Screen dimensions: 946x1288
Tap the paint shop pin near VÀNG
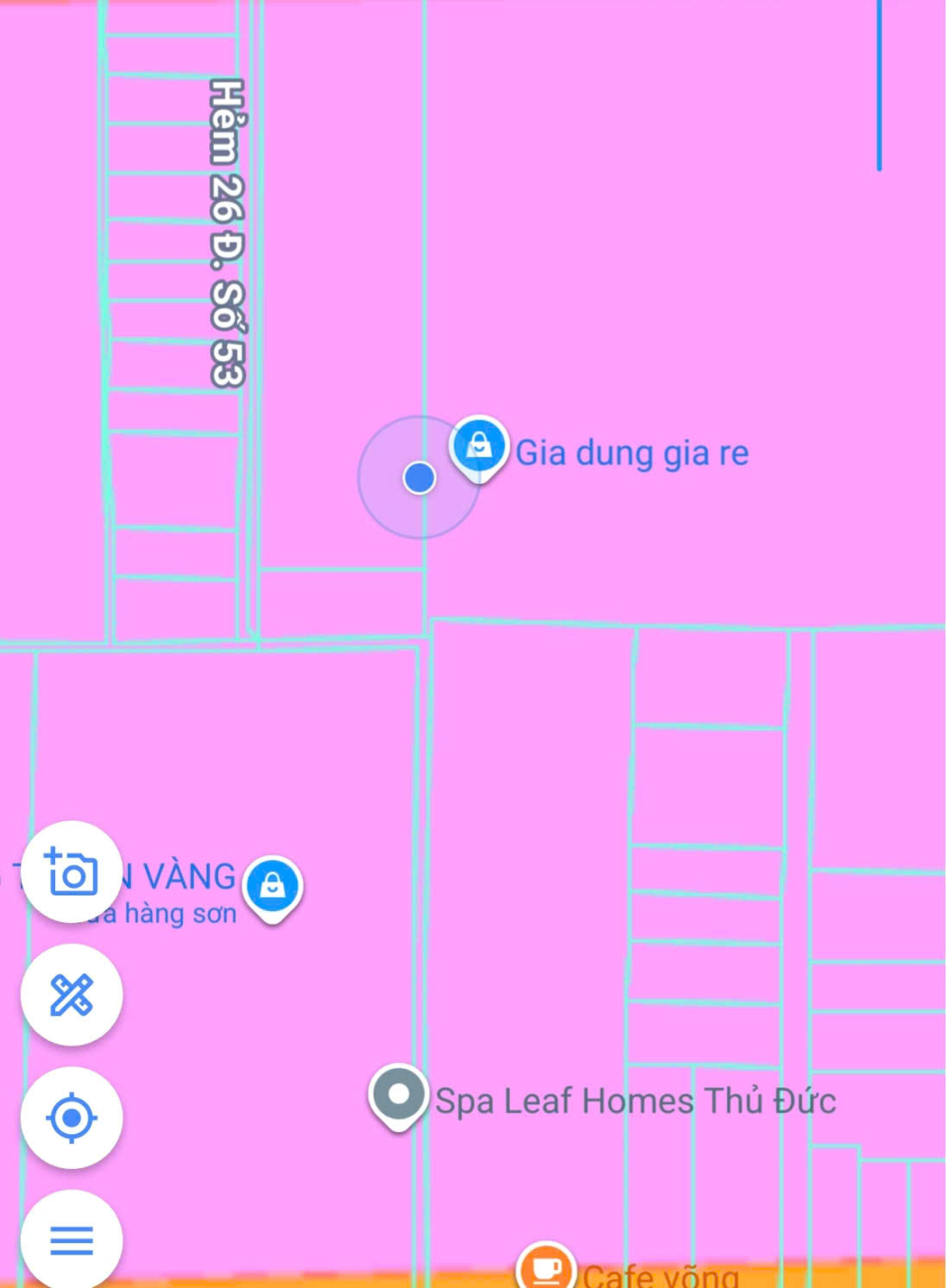pos(273,886)
